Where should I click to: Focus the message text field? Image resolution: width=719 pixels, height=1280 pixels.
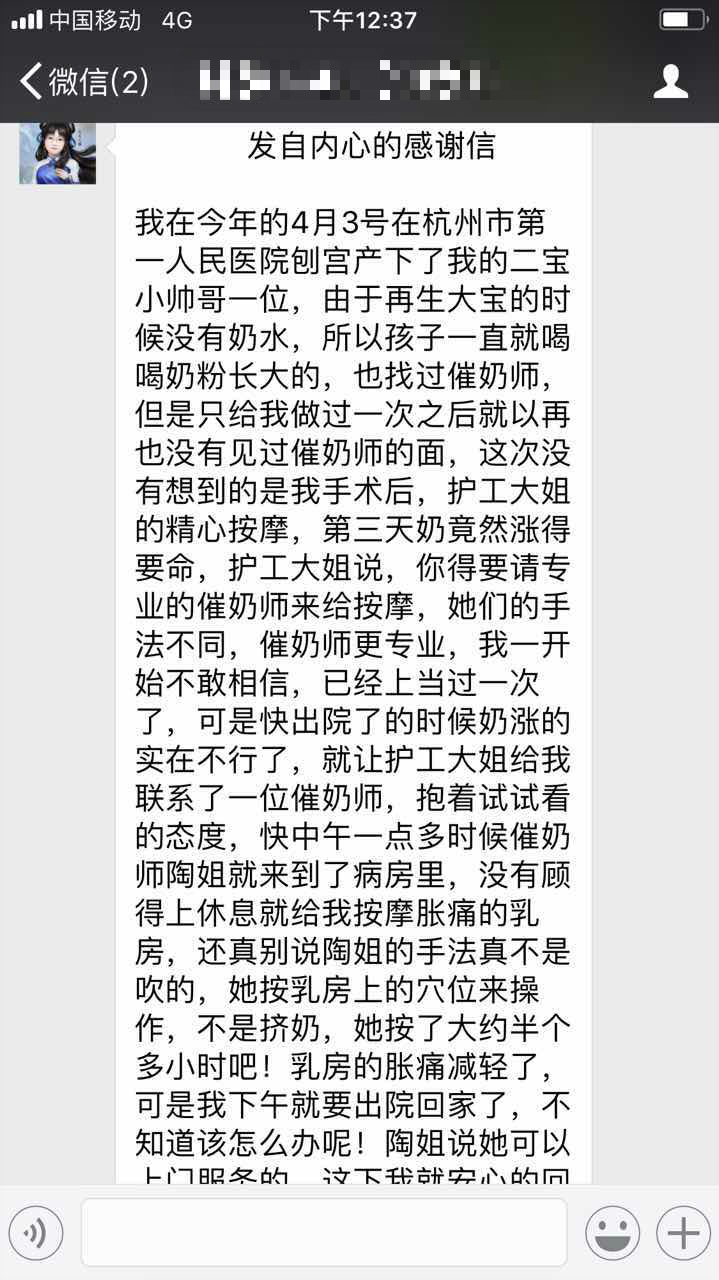[324, 1232]
